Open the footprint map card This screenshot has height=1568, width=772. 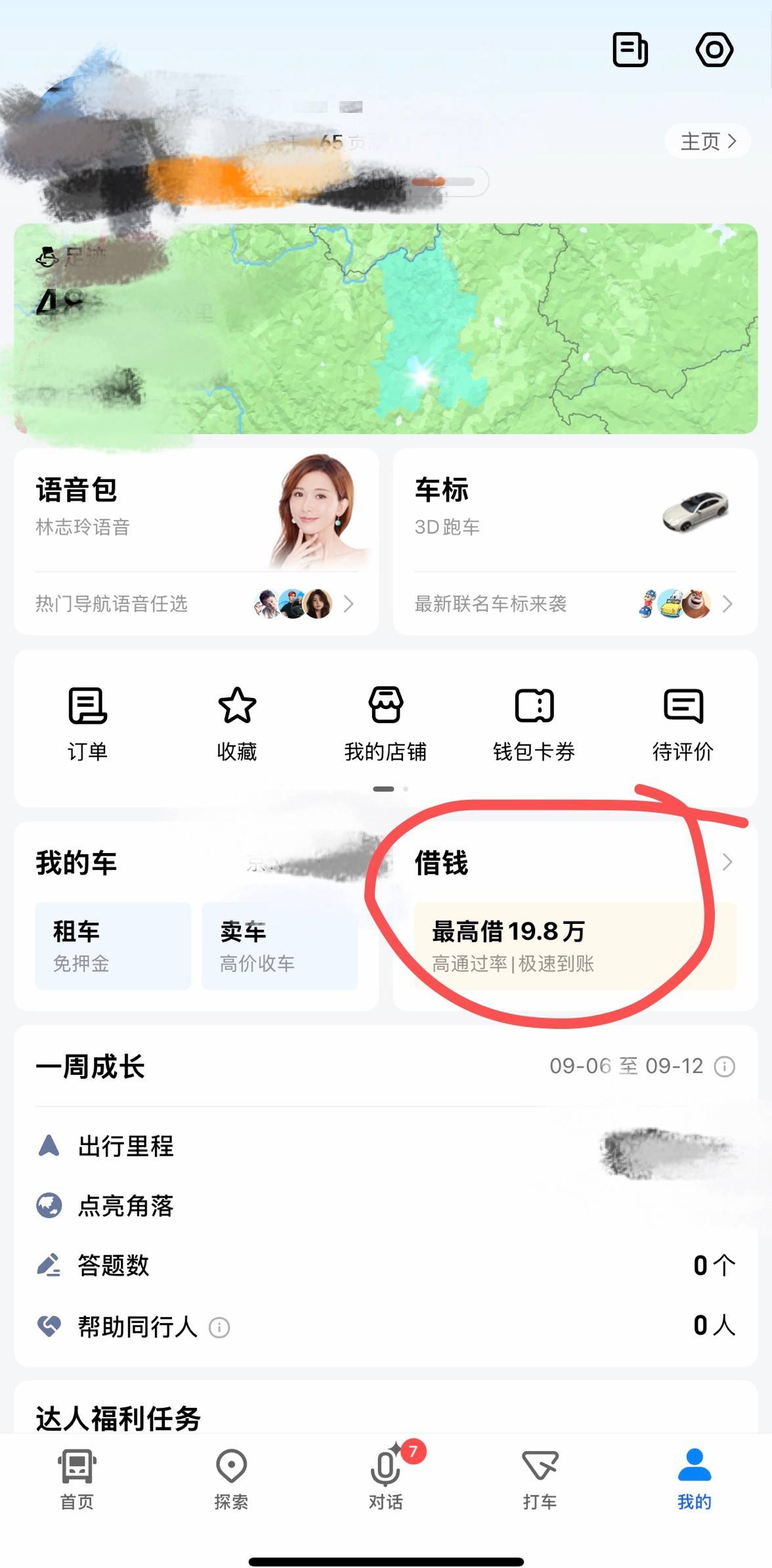point(460,328)
